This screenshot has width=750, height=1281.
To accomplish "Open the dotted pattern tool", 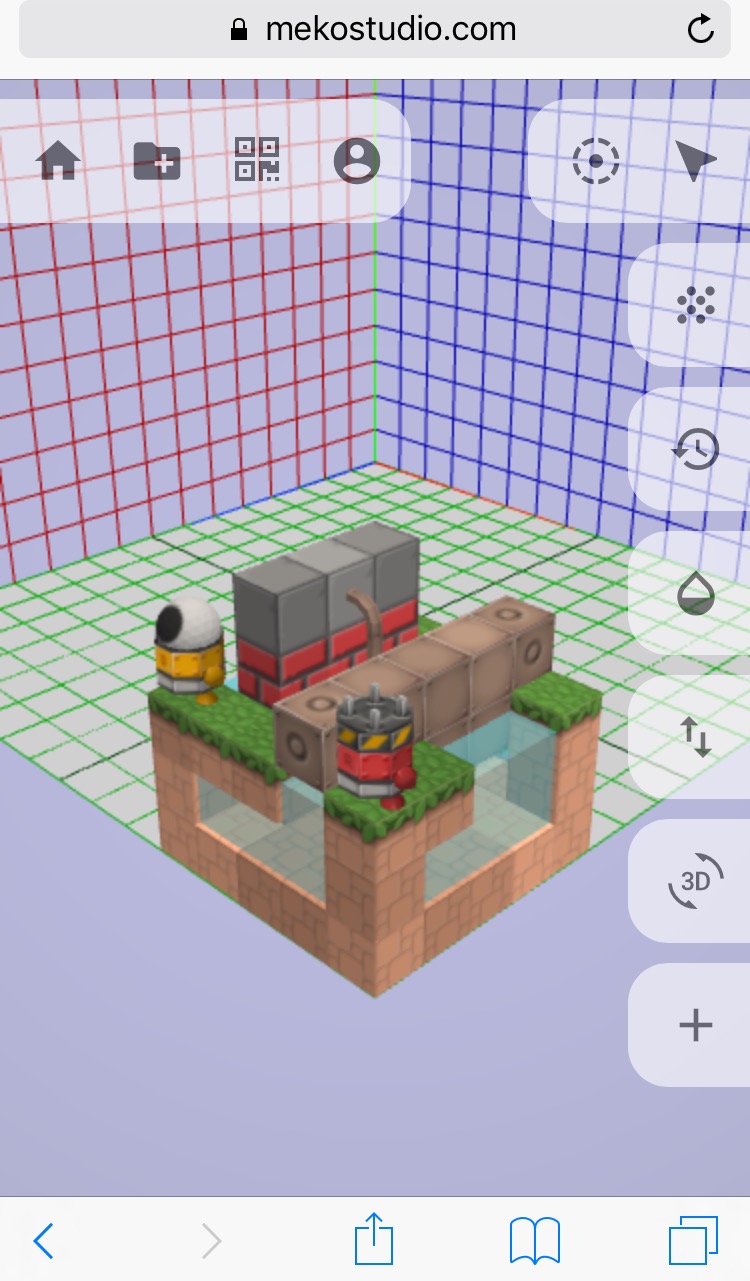I will click(696, 305).
